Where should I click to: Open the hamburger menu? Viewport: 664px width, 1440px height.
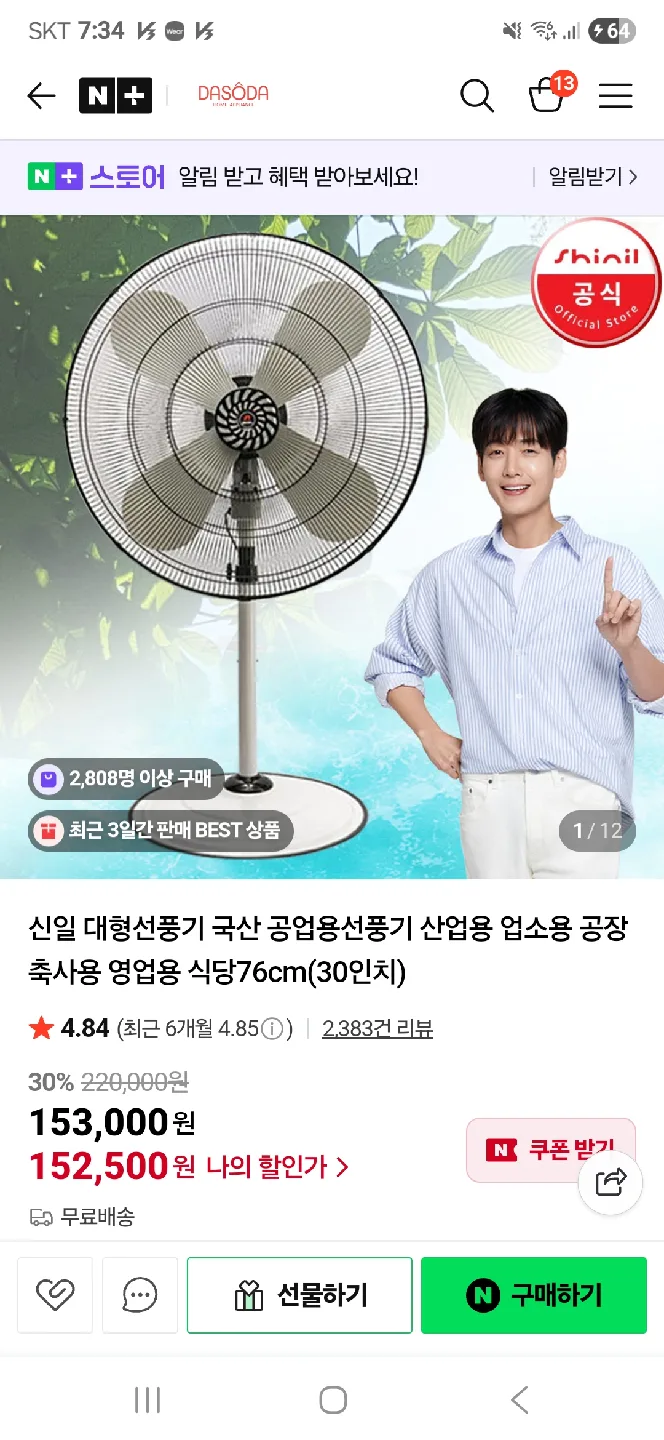tap(615, 96)
